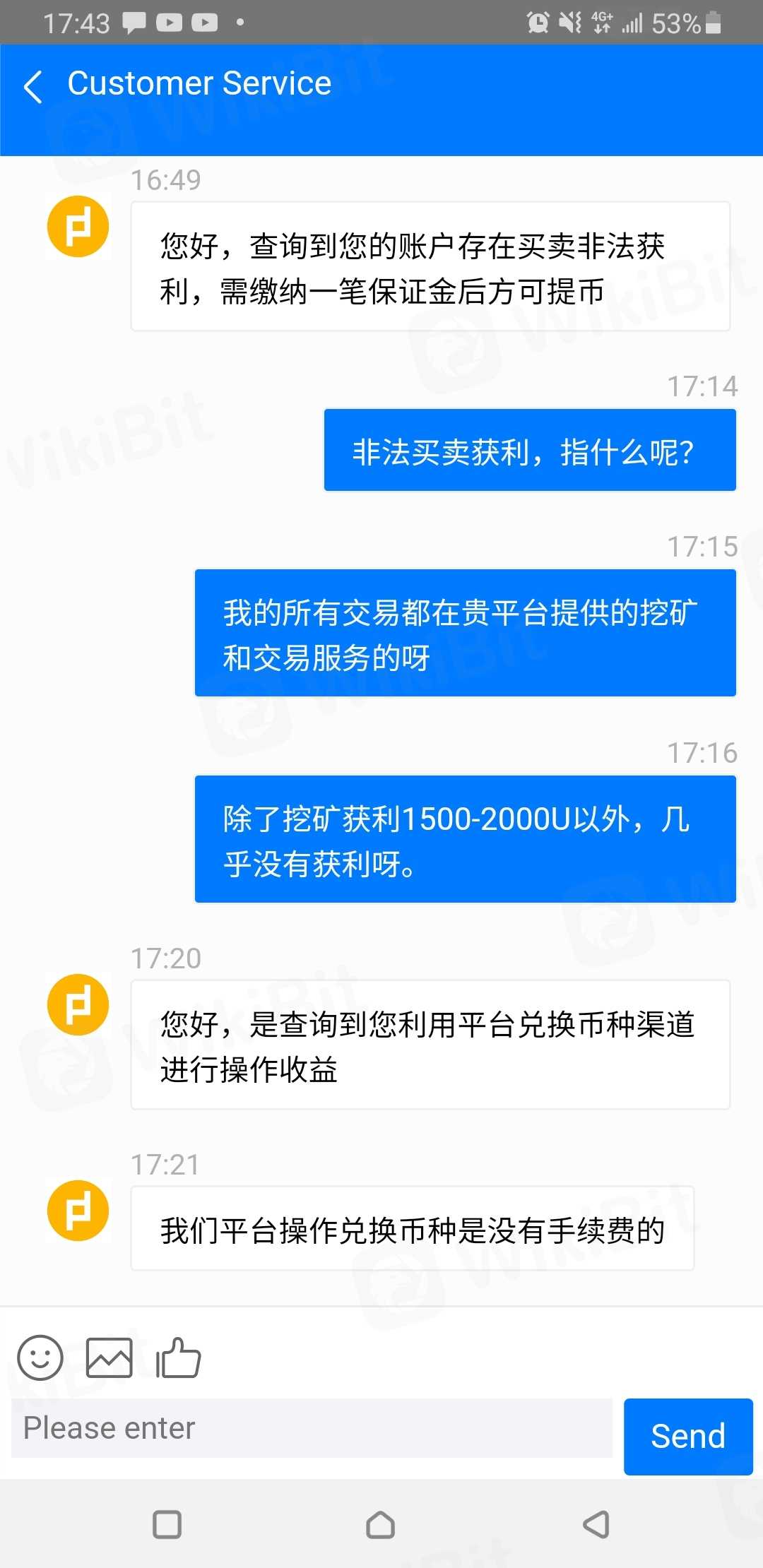Attach an image to the chat
The width and height of the screenshot is (763, 1568).
click(x=109, y=1357)
